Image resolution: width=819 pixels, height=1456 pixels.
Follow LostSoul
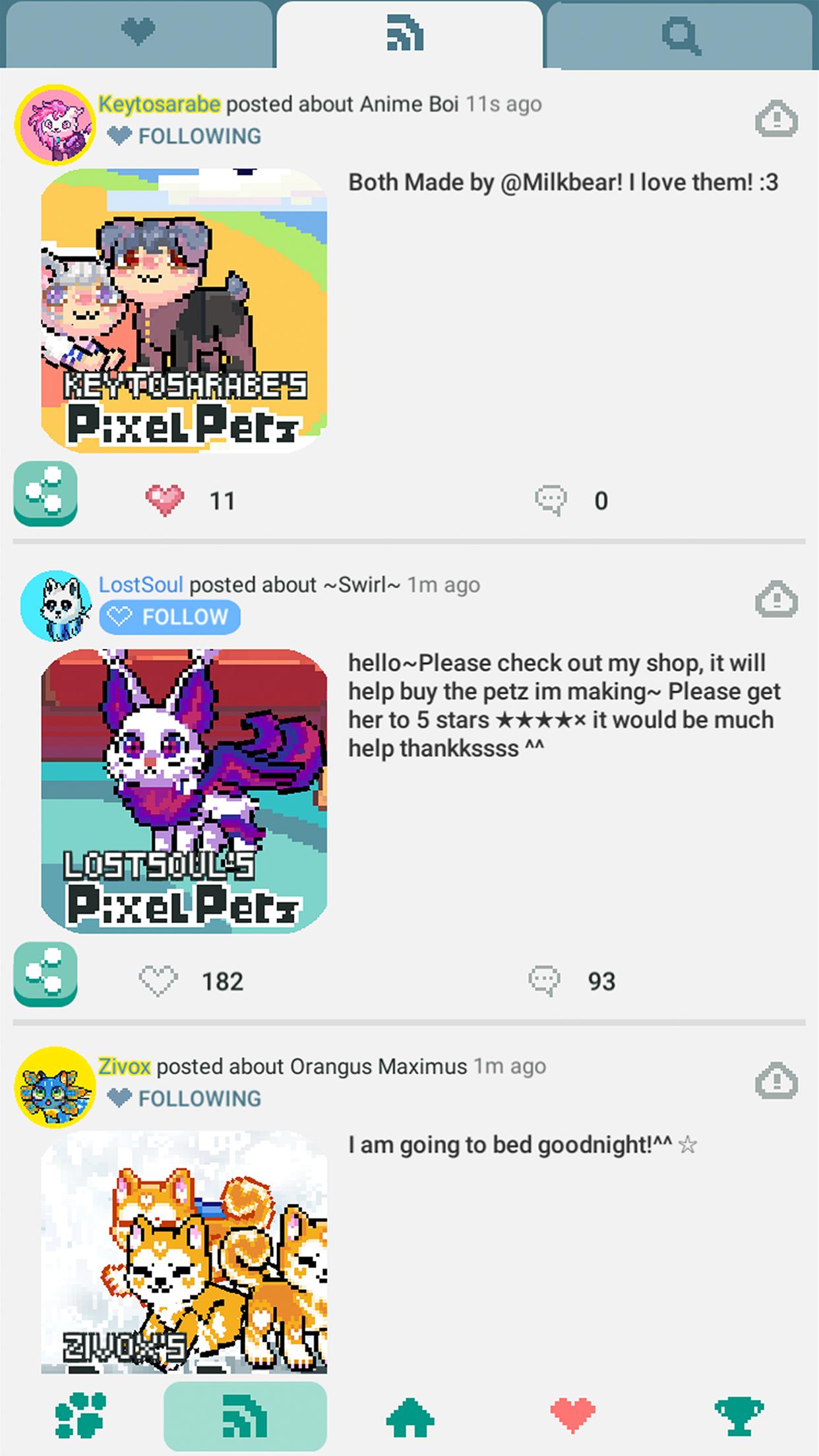pos(170,617)
